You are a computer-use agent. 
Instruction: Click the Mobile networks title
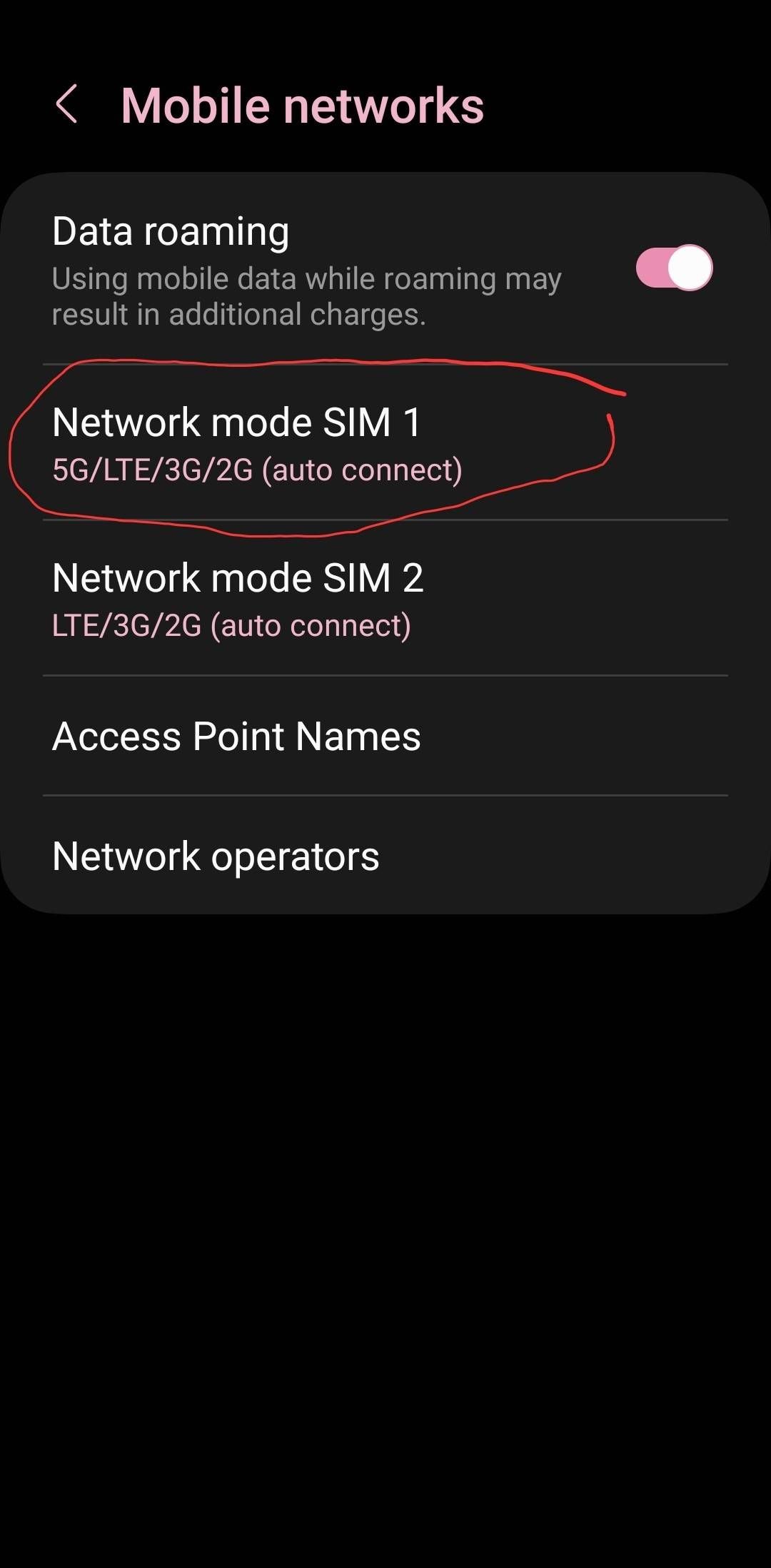[302, 105]
